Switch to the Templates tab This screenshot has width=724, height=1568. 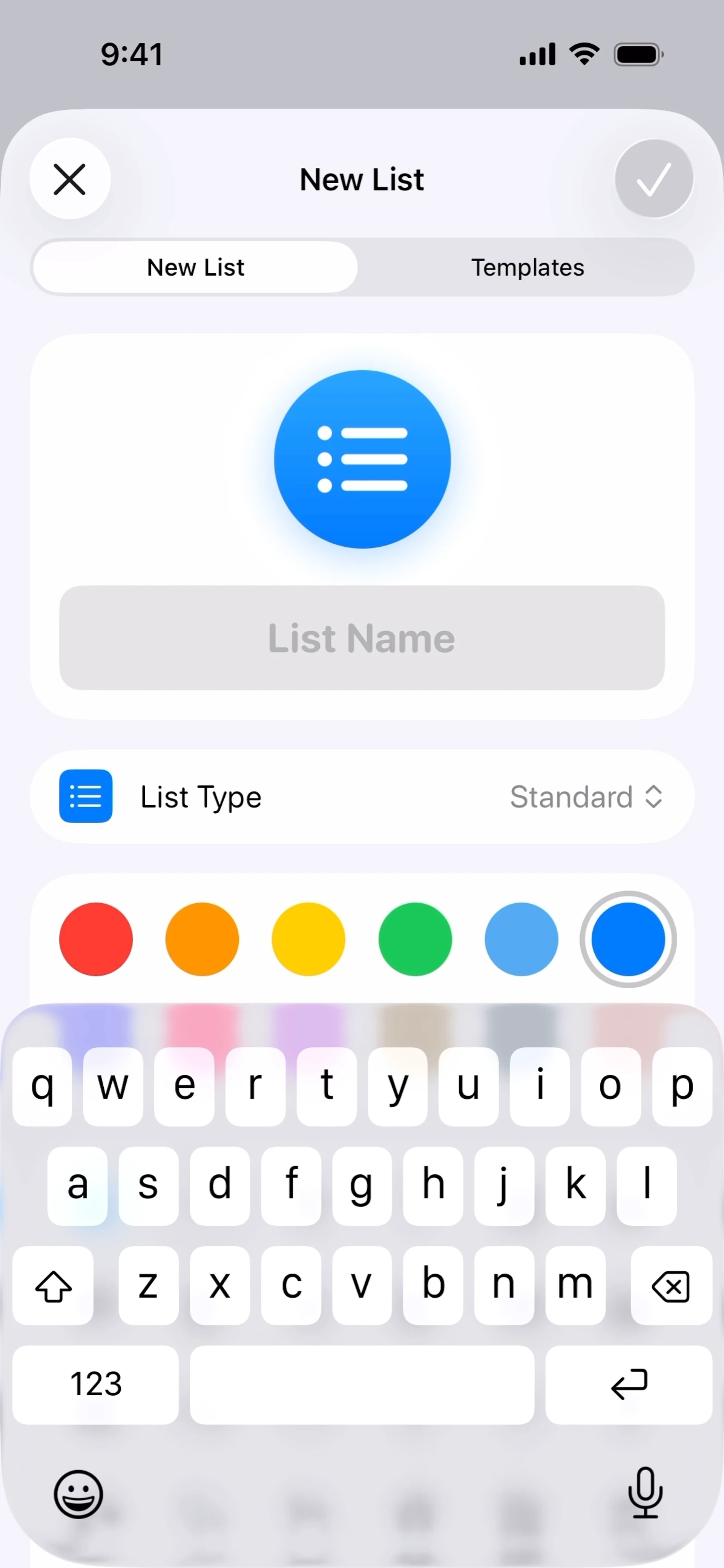[x=527, y=267]
